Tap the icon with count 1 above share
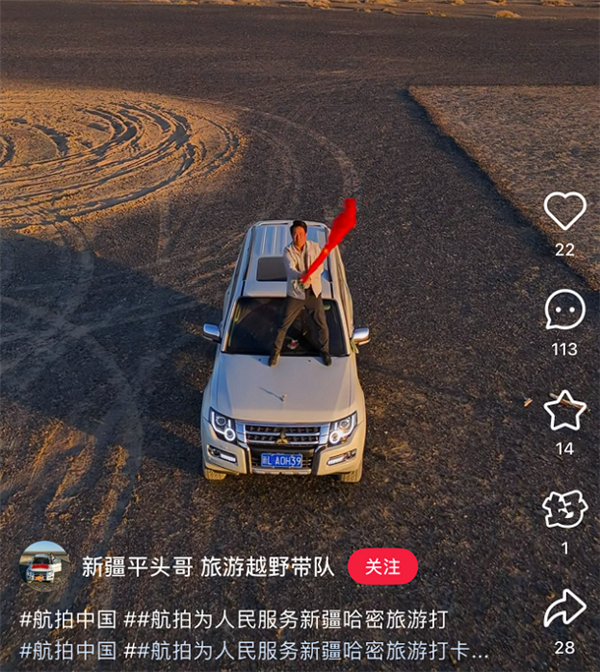 click(x=565, y=509)
